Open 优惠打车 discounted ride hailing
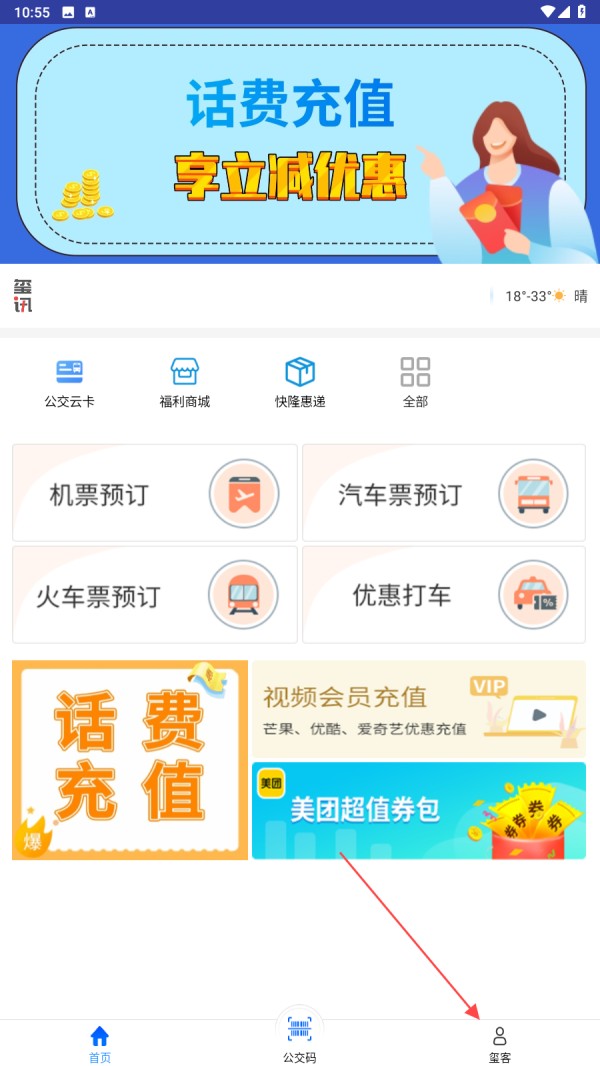This screenshot has width=600, height=1066. pyautogui.click(x=444, y=595)
